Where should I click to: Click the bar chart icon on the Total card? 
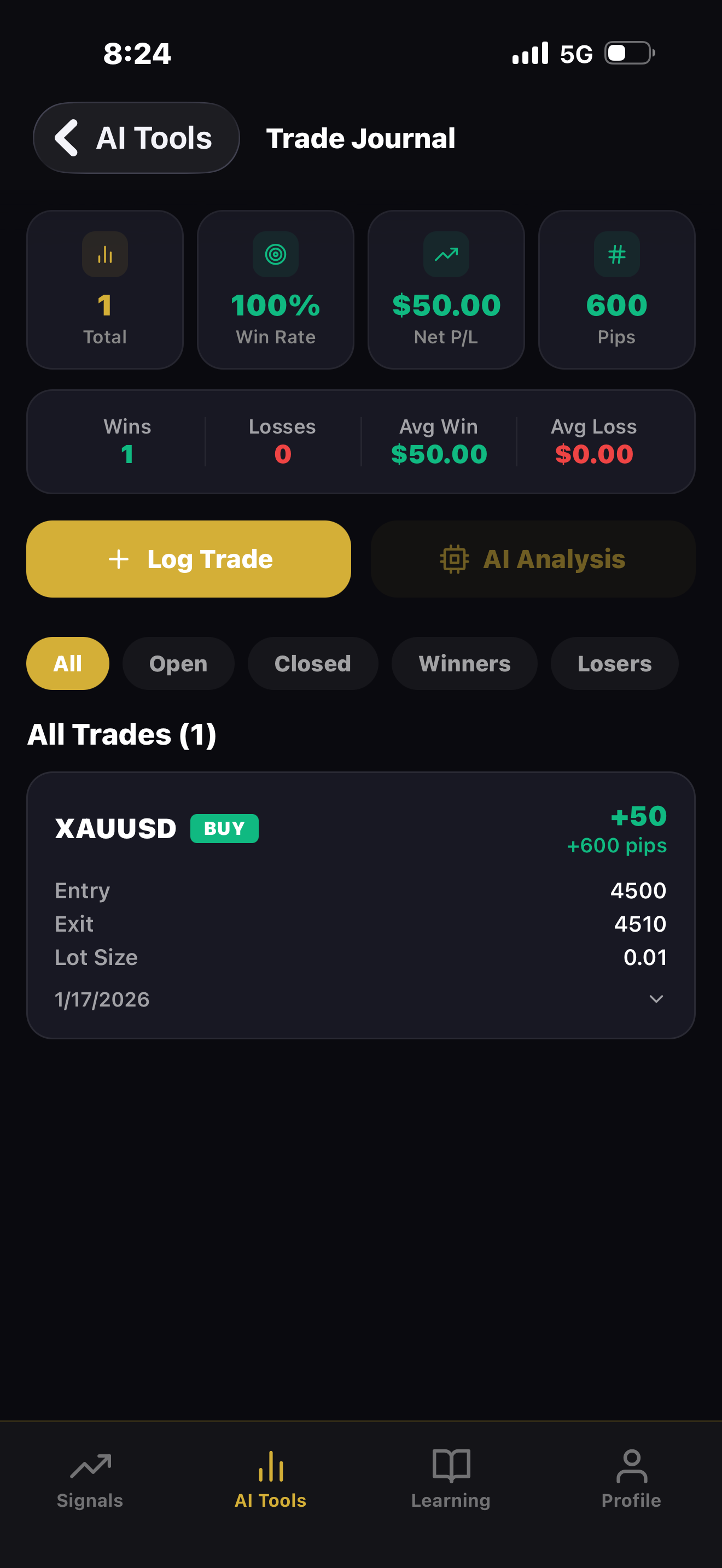click(x=104, y=254)
